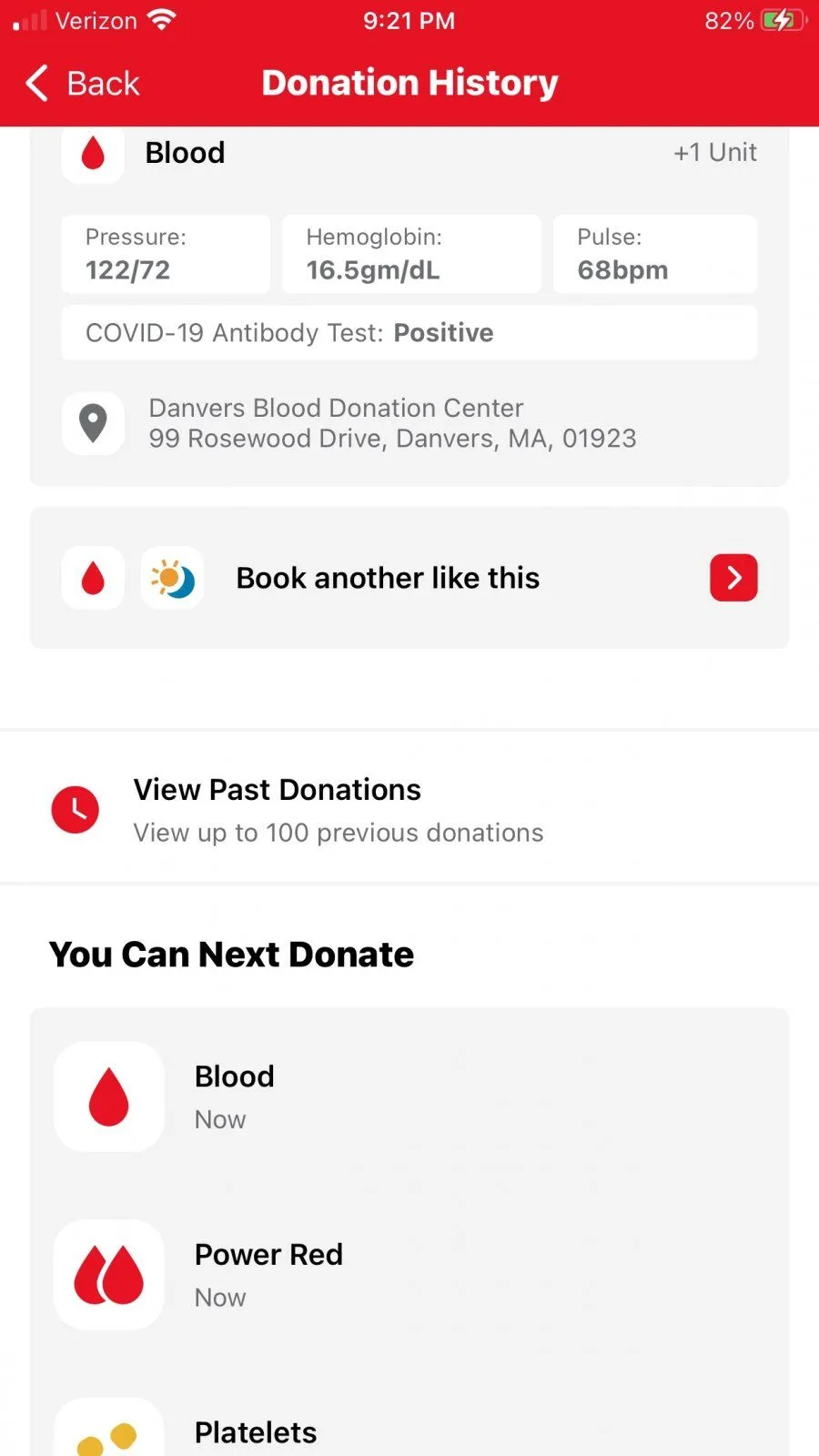Open the Danvers Blood Donation Center location
The image size is (819, 1456).
[x=391, y=423]
